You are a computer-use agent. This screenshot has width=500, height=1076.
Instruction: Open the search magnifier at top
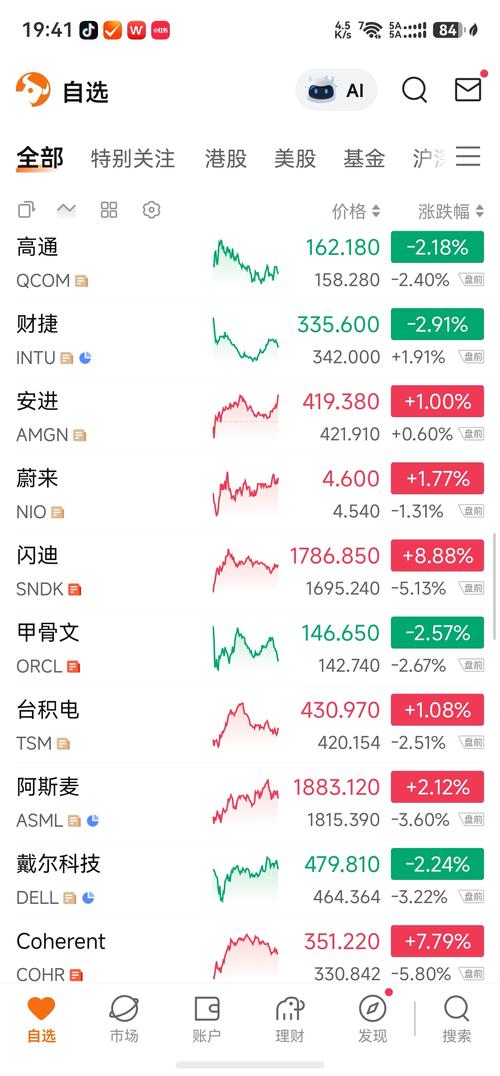(414, 90)
